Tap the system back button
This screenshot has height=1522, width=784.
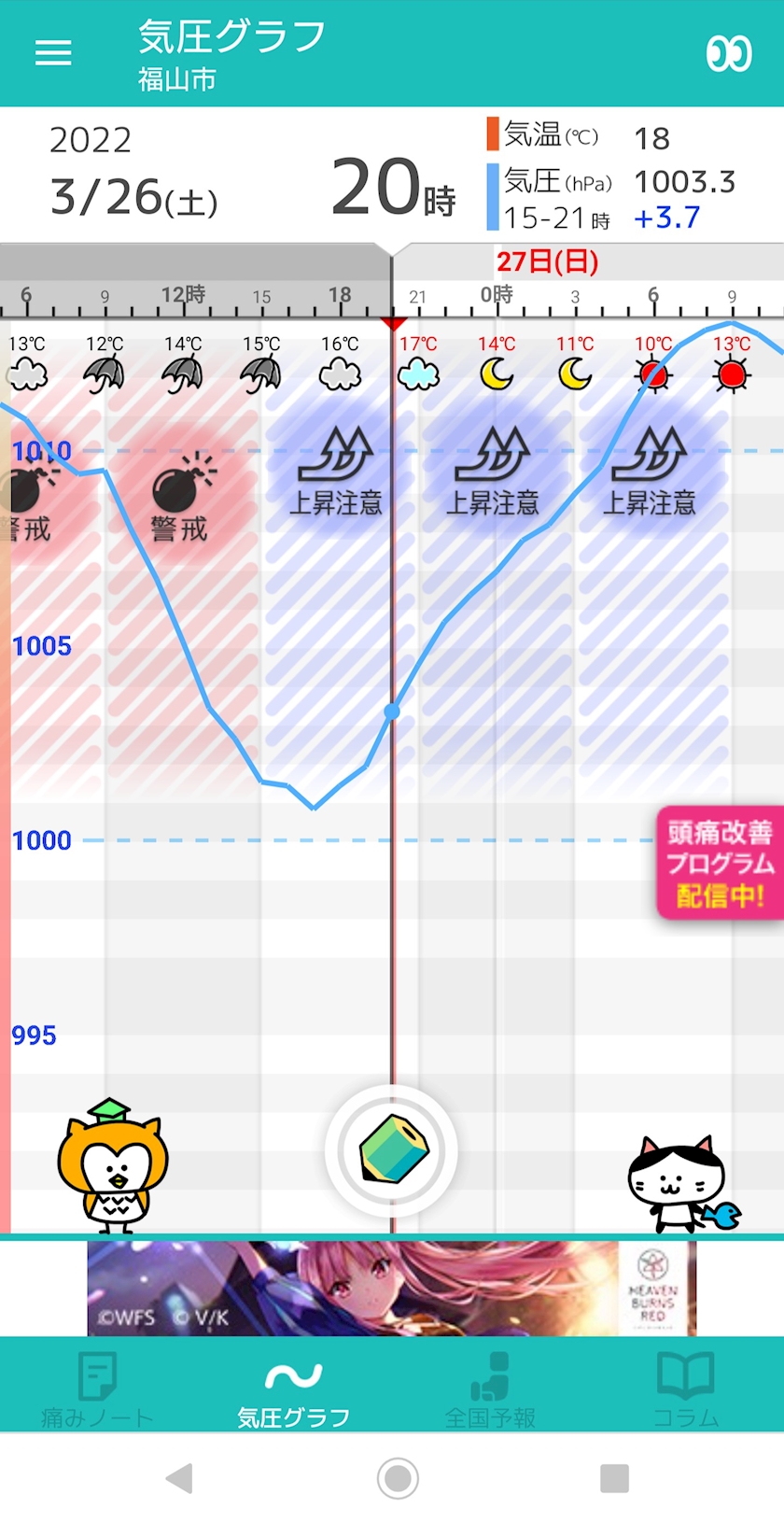click(178, 1478)
